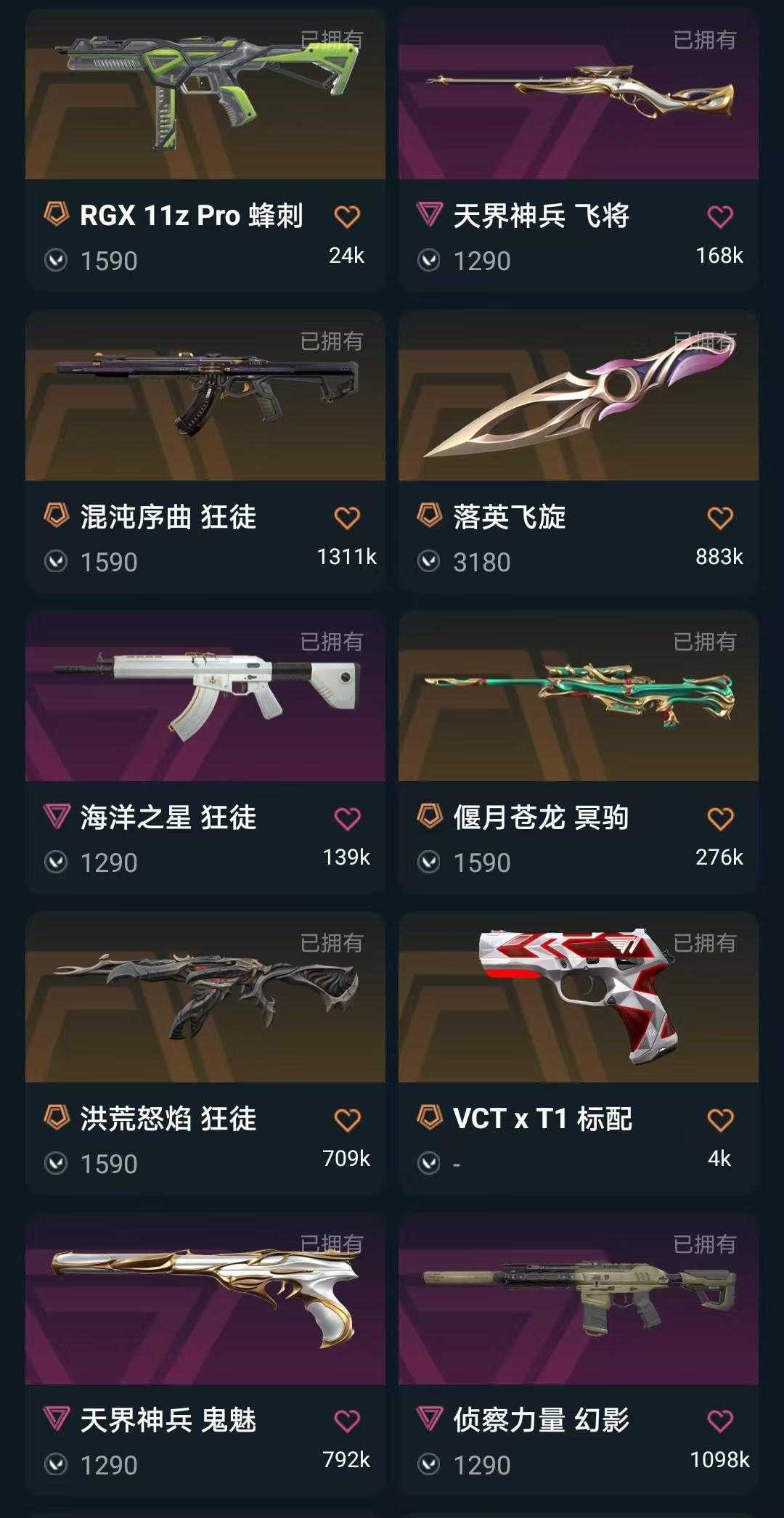The height and width of the screenshot is (1518, 784).
Task: Open the RGX 11z Pro 蜂刺 skin card
Action: [x=205, y=150]
